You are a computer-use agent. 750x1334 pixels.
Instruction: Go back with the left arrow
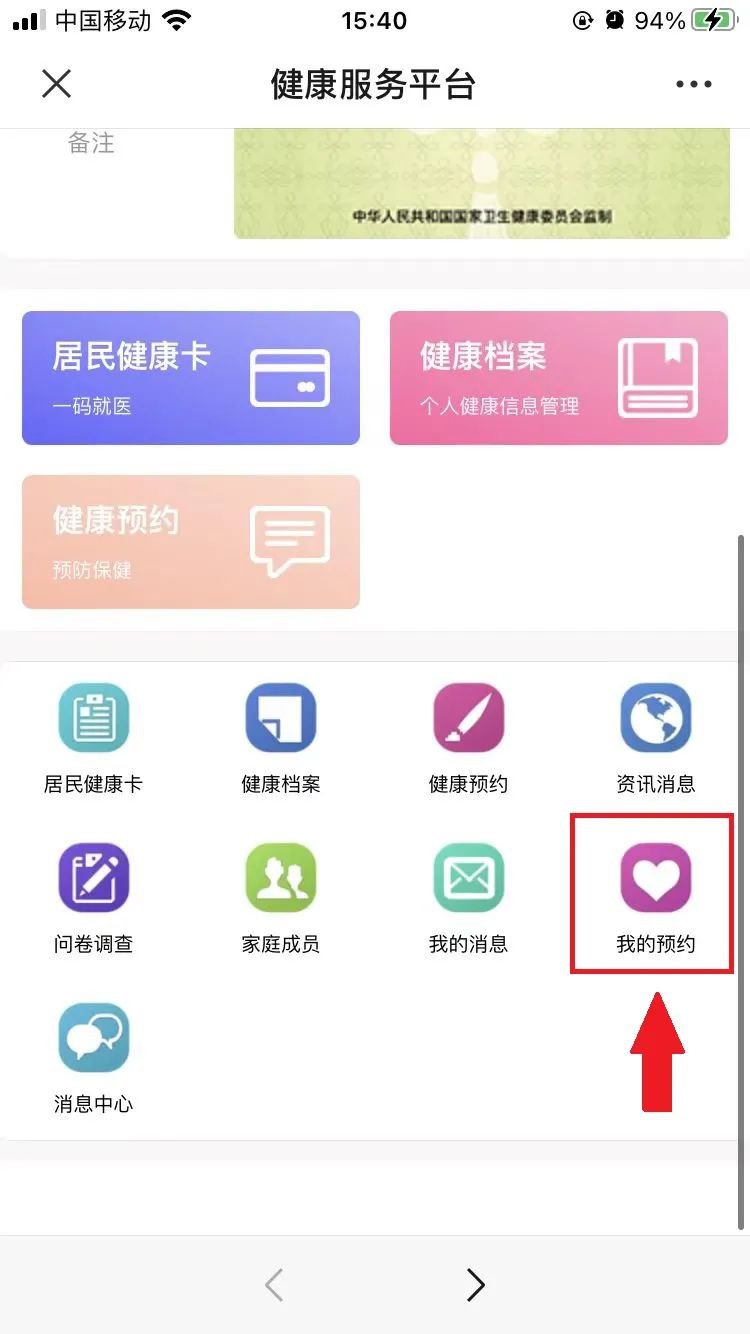click(x=274, y=1285)
